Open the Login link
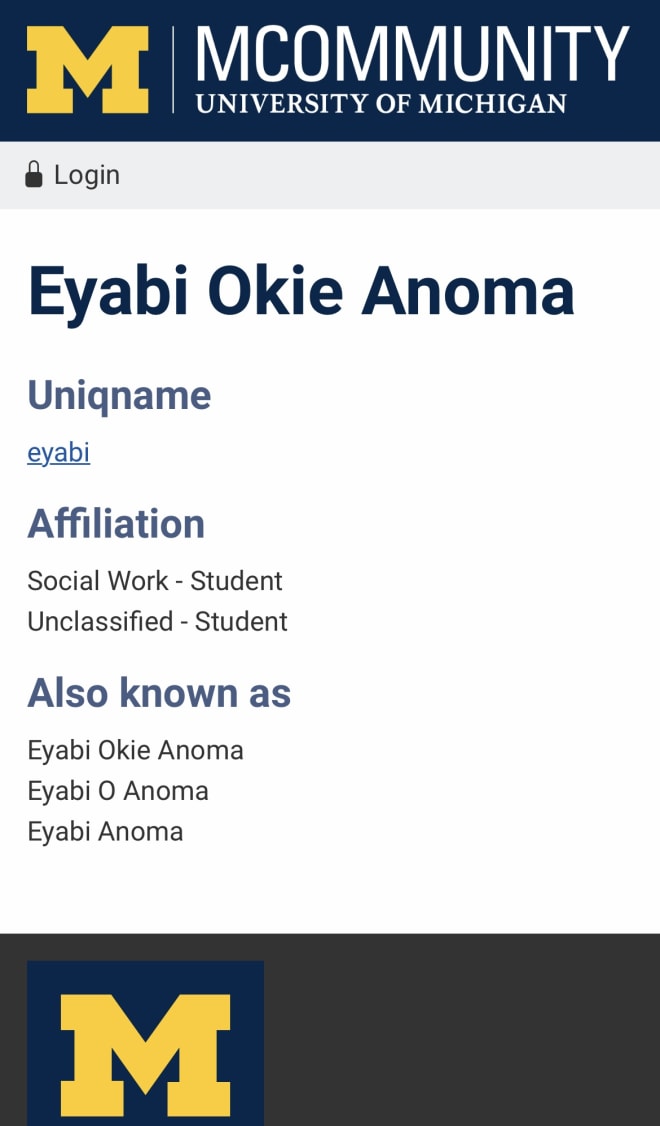 coord(73,175)
